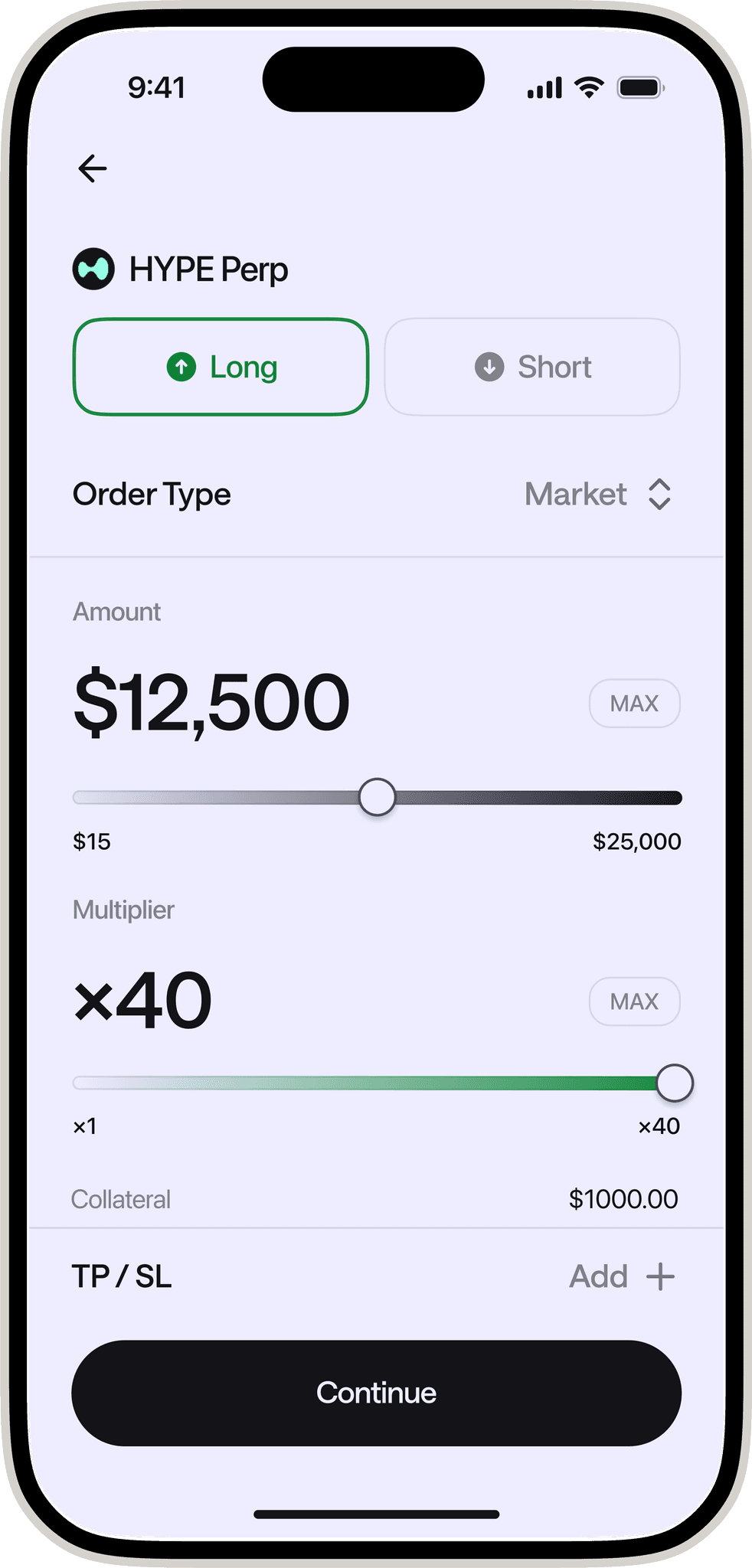Image resolution: width=752 pixels, height=1568 pixels.
Task: Click the green up arrow in Long button
Action: [181, 367]
